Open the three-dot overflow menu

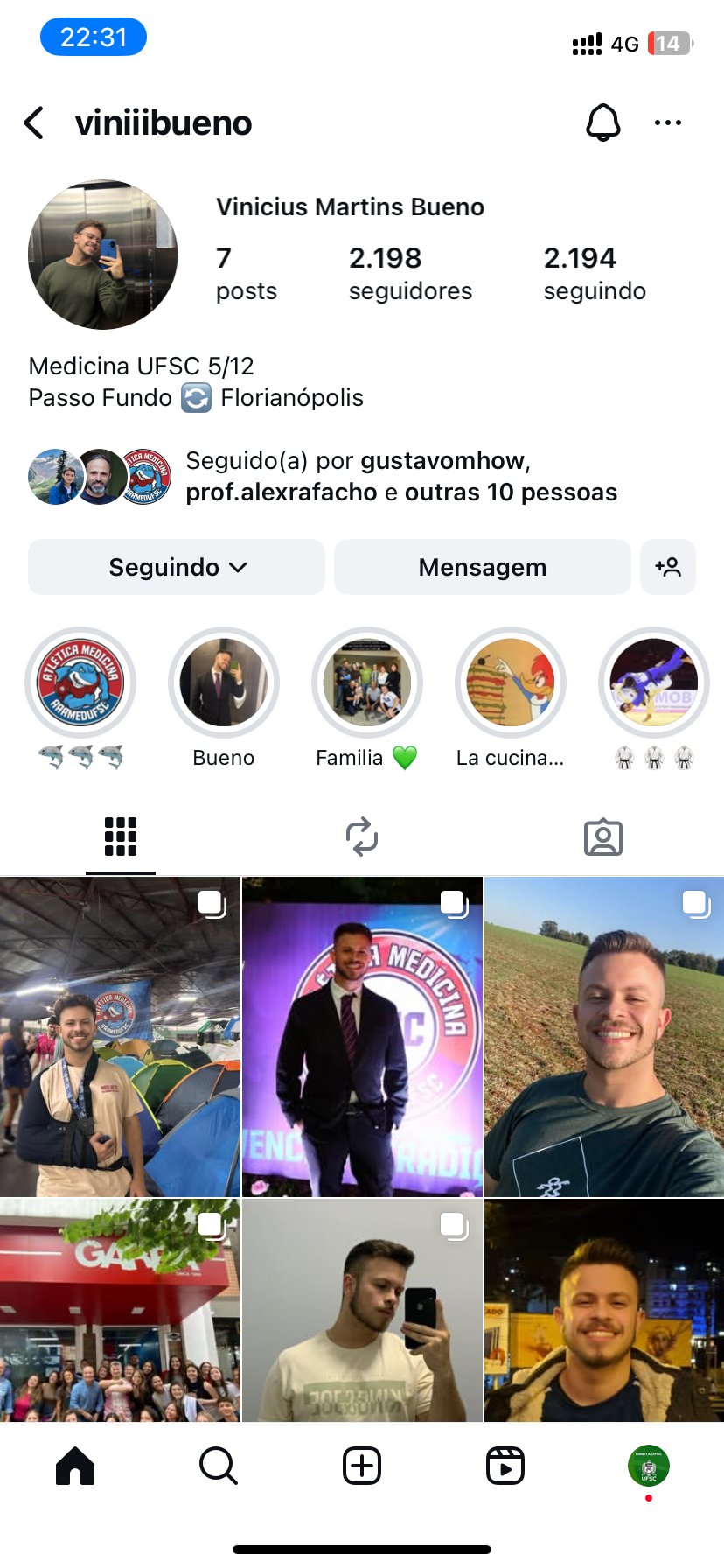click(x=667, y=122)
